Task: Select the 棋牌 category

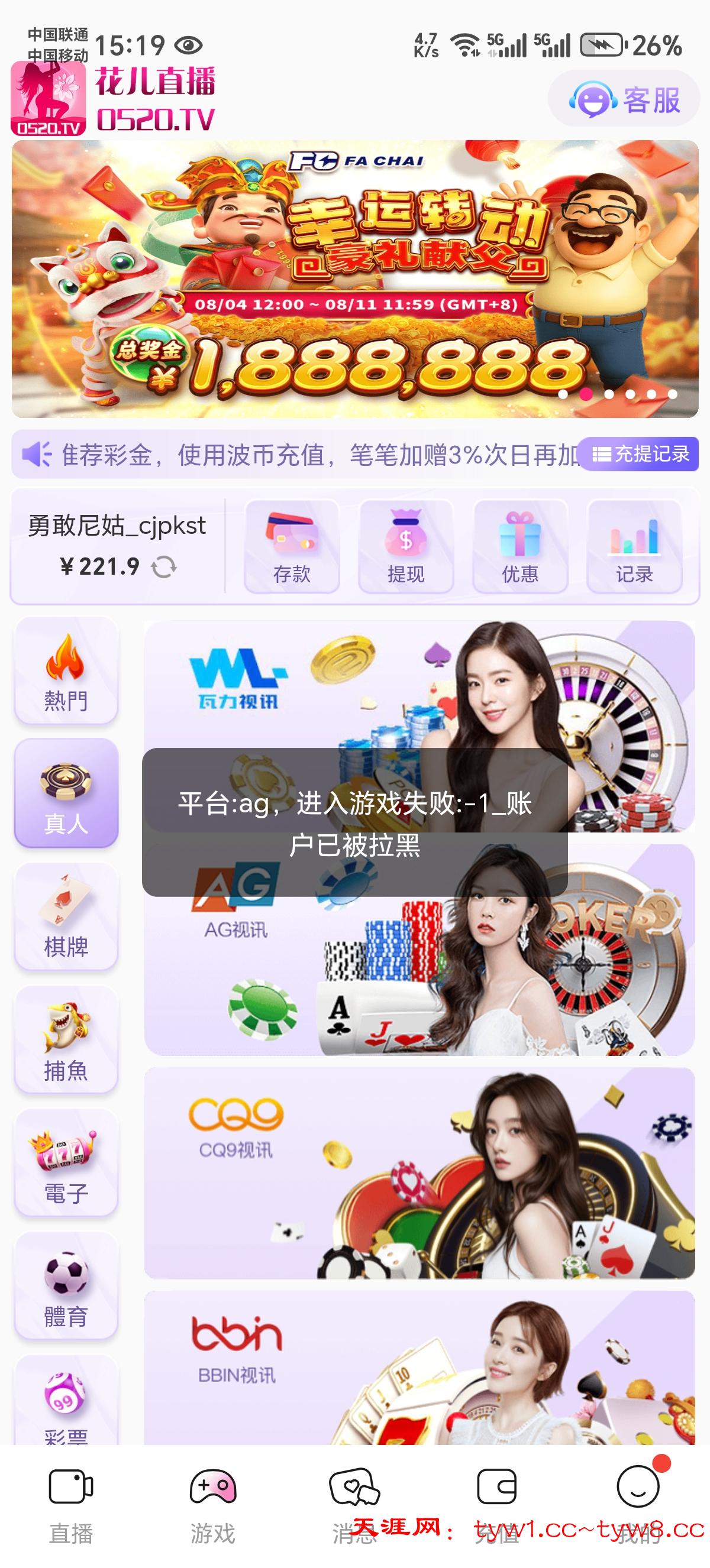Action: point(66,916)
